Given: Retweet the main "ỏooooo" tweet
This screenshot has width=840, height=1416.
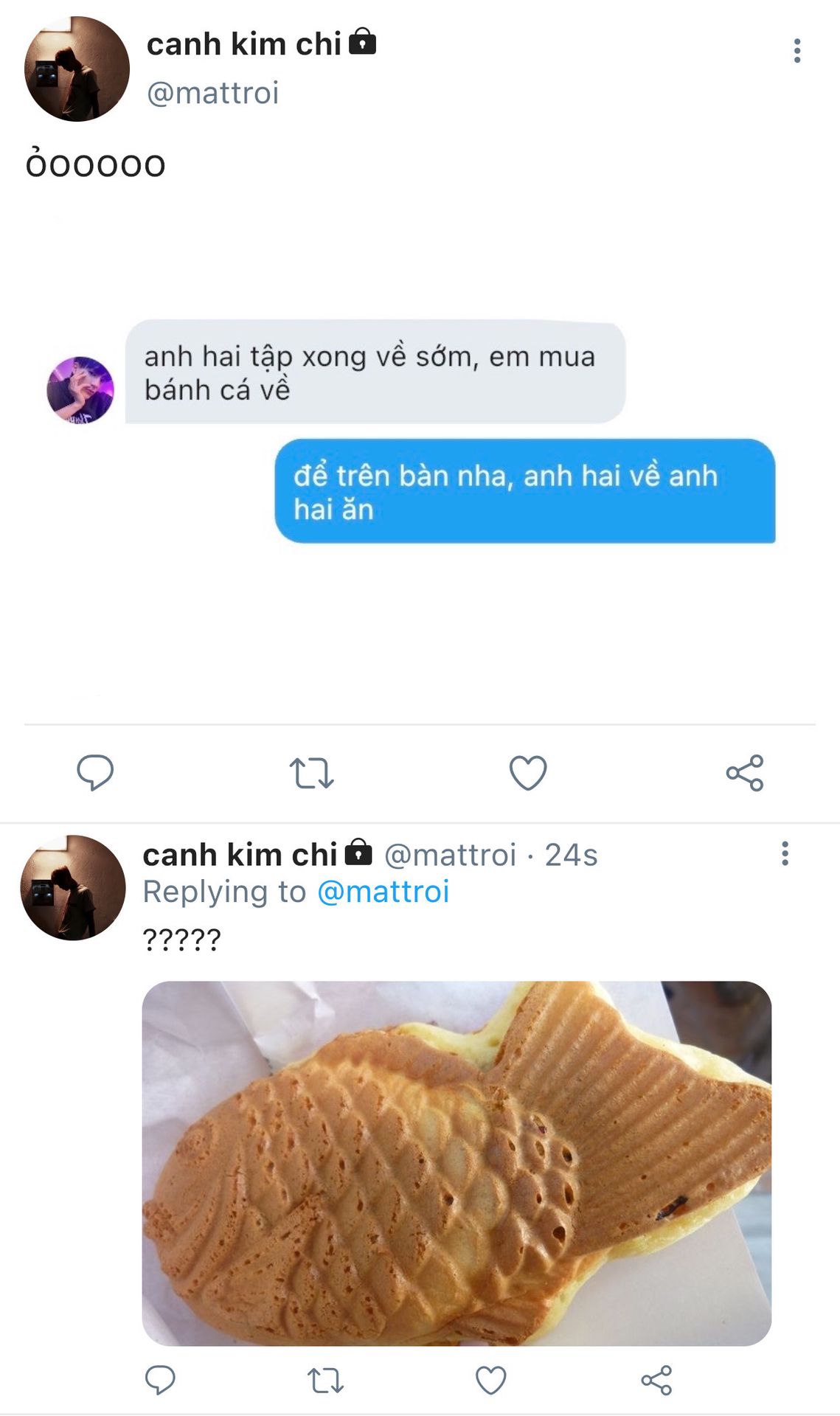Looking at the screenshot, I should [311, 773].
